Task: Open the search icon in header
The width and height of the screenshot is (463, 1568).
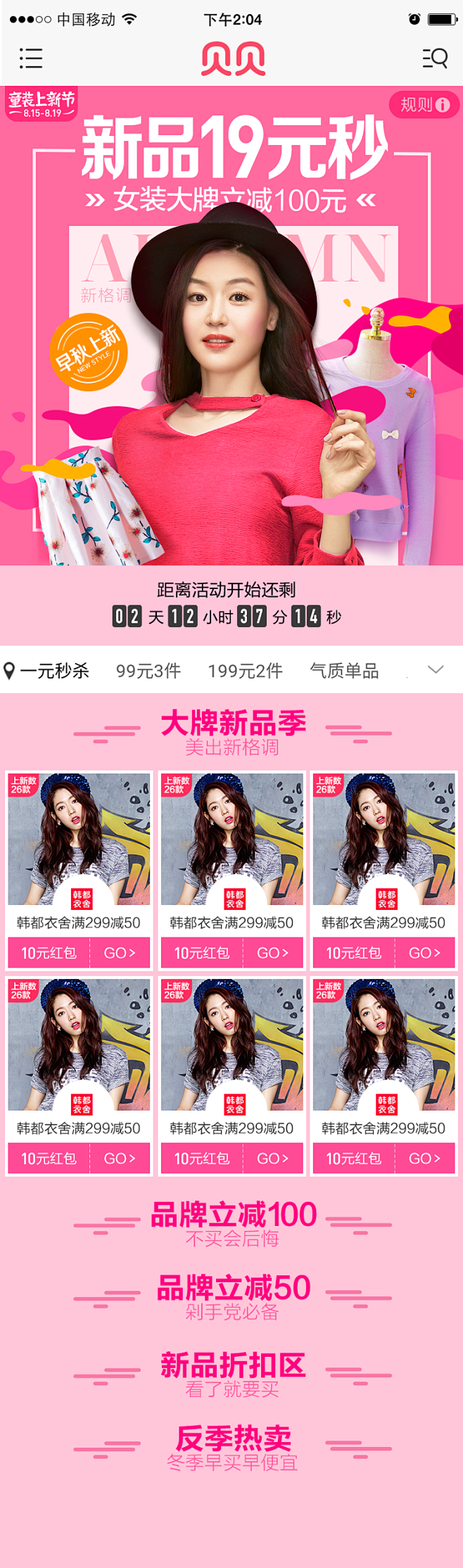Action: (435, 58)
